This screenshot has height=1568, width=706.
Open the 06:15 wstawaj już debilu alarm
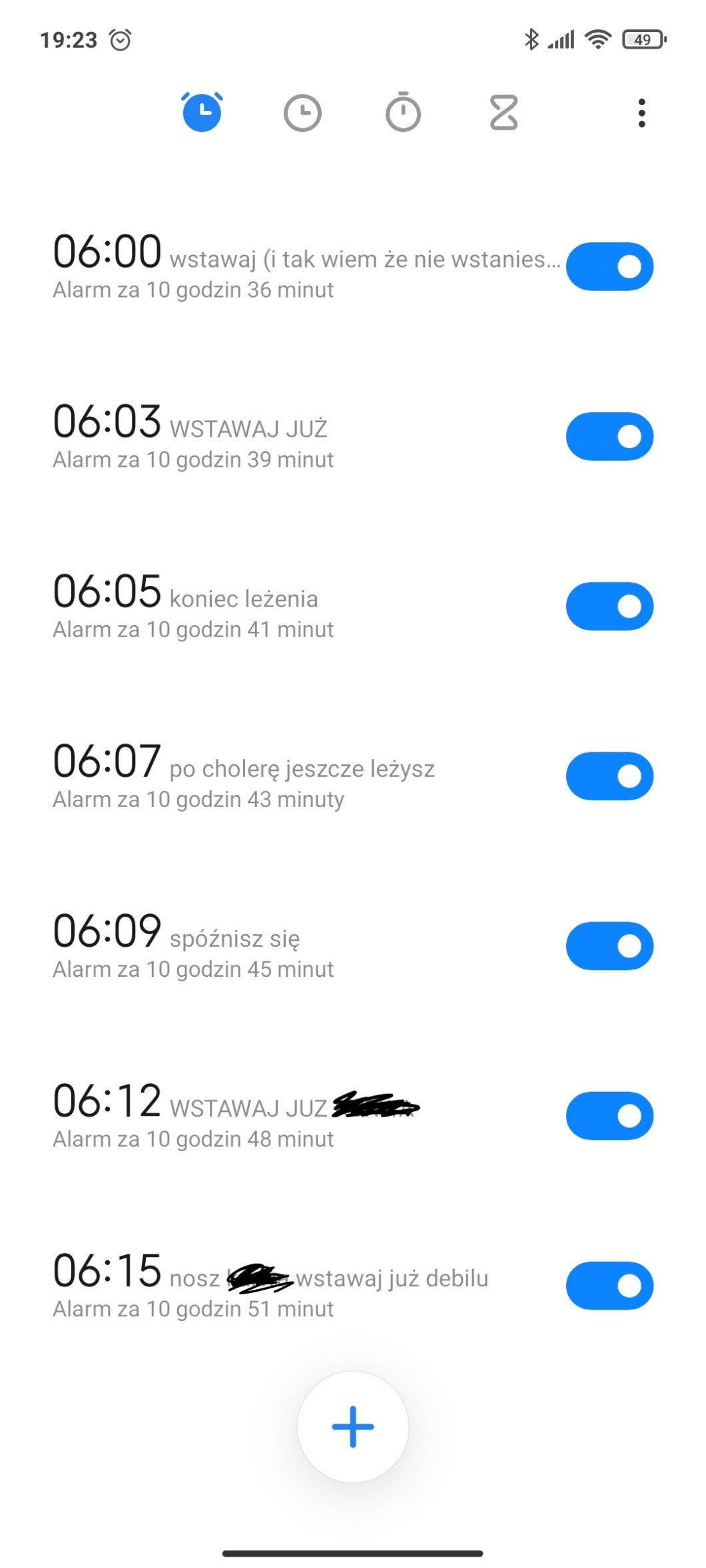click(x=266, y=1286)
